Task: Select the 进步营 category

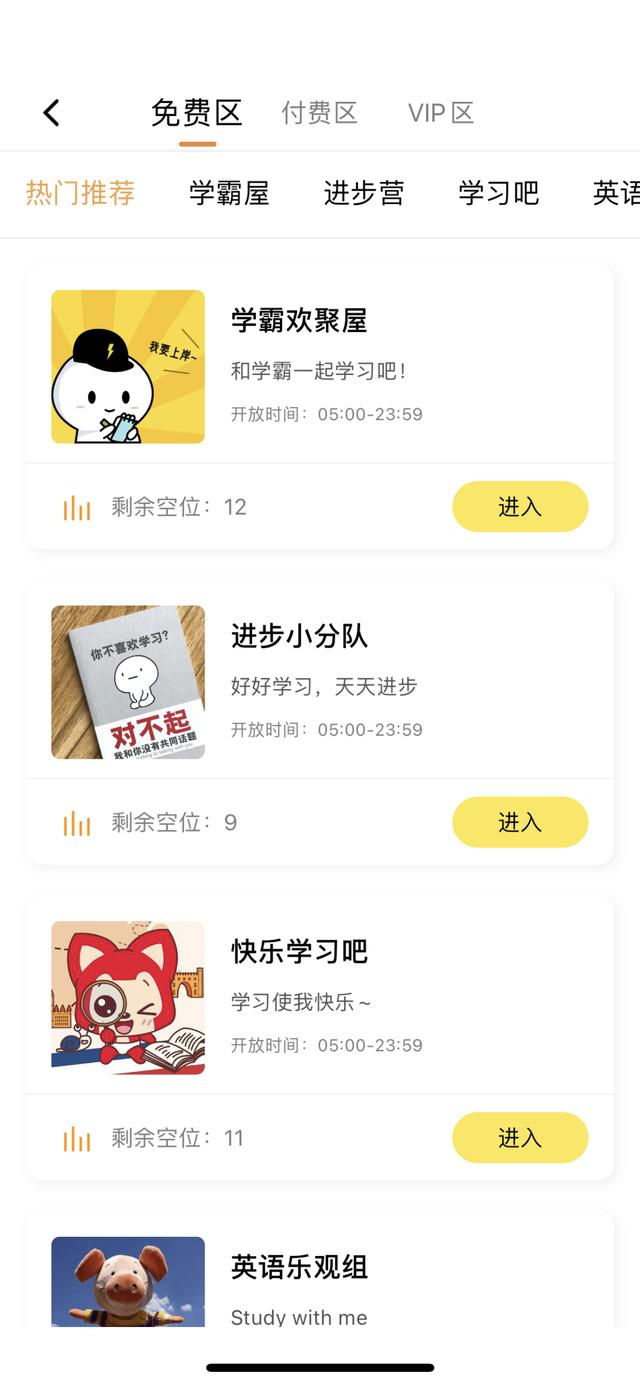Action: point(364,193)
